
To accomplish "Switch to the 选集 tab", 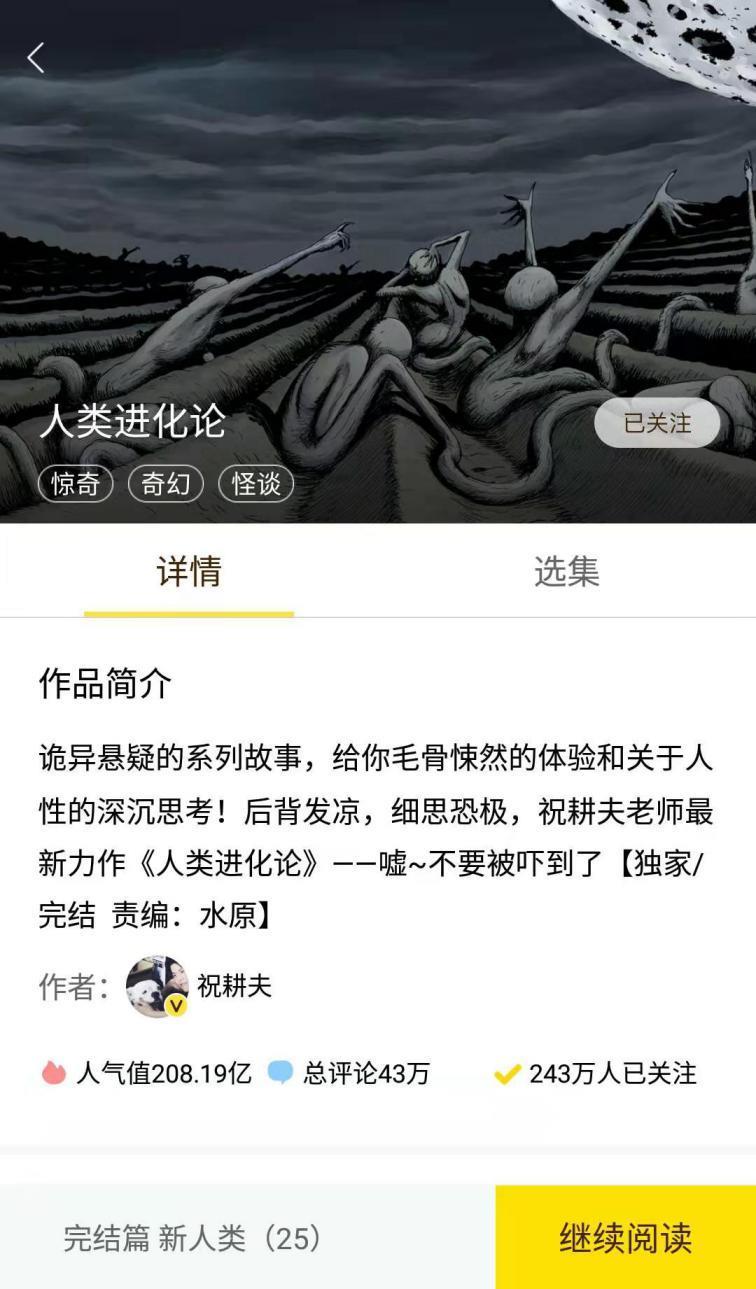I will point(566,572).
